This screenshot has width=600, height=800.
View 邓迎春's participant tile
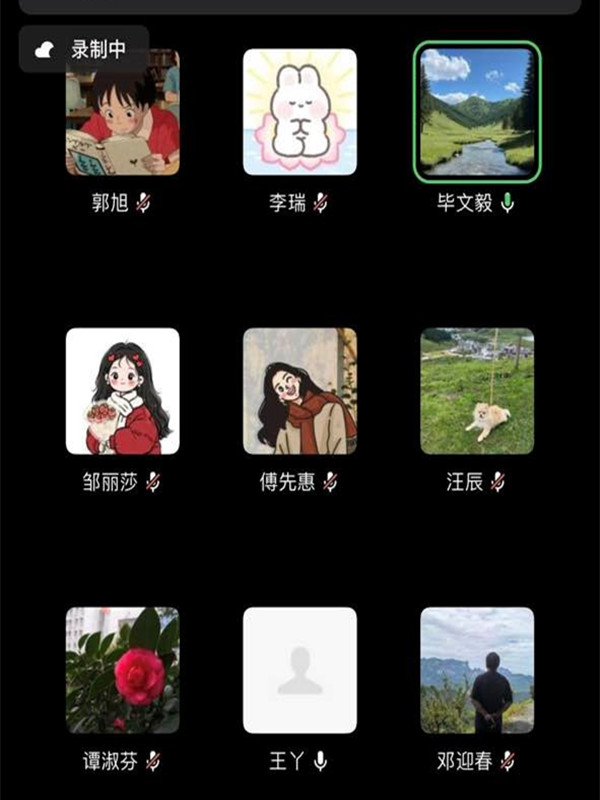477,670
